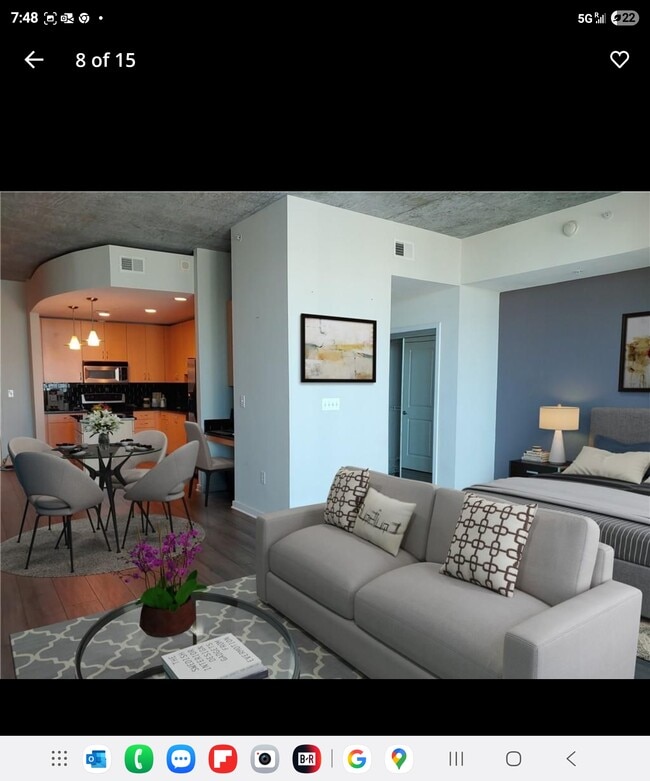The width and height of the screenshot is (650, 781).
Task: Launch the B/R app
Action: pyautogui.click(x=307, y=759)
